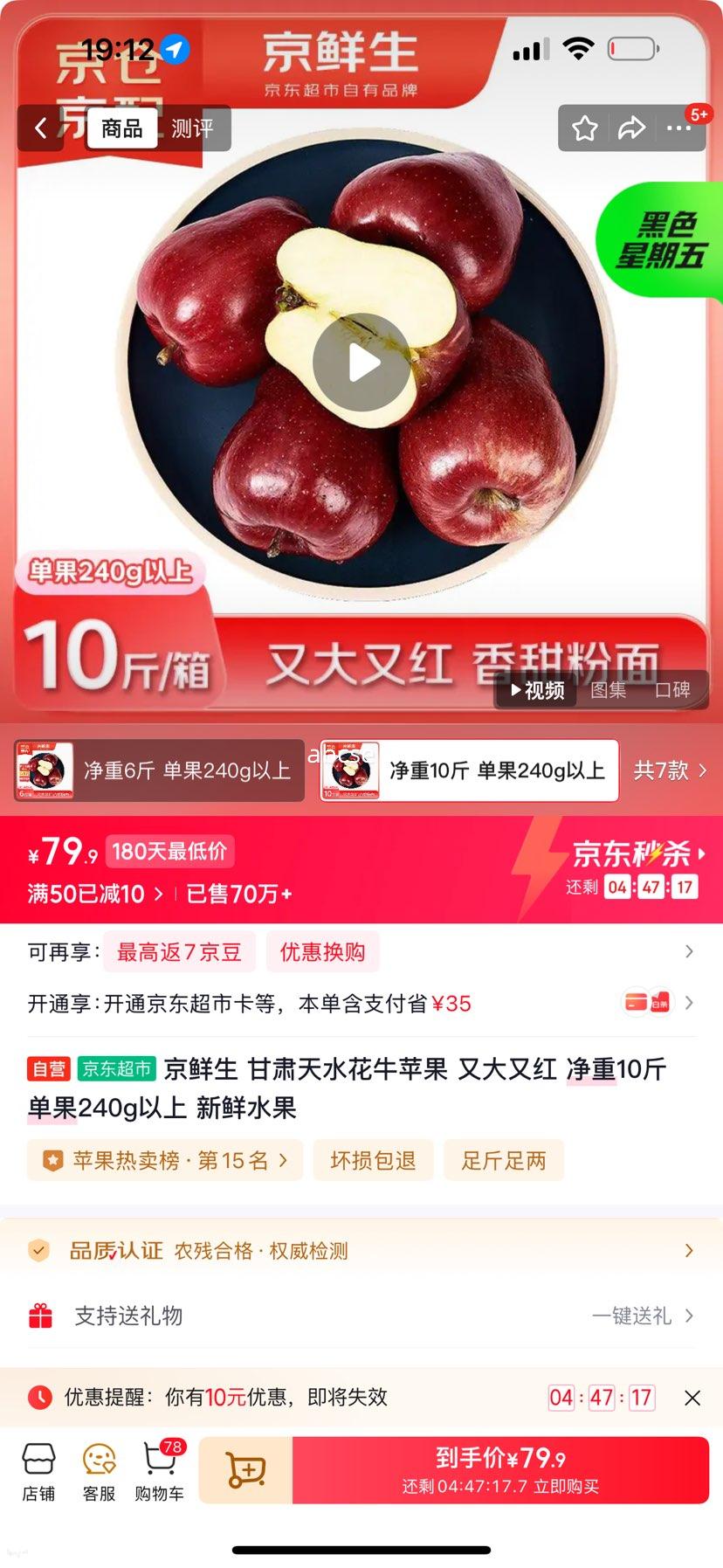This screenshot has width=723, height=1568.
Task: Open 苹果热卖榜·第15名 ranking link
Action: click(x=164, y=1160)
